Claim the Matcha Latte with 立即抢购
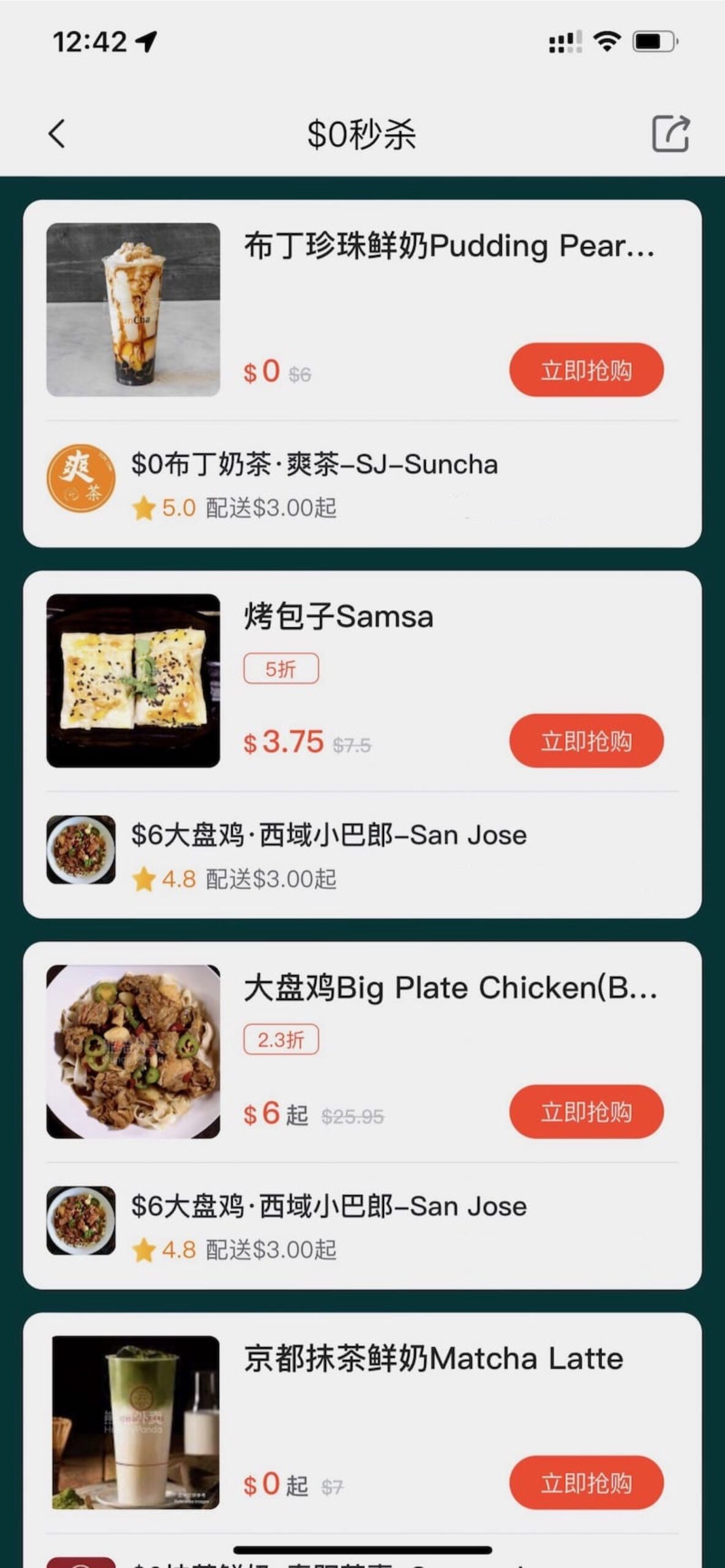 pos(586,1483)
